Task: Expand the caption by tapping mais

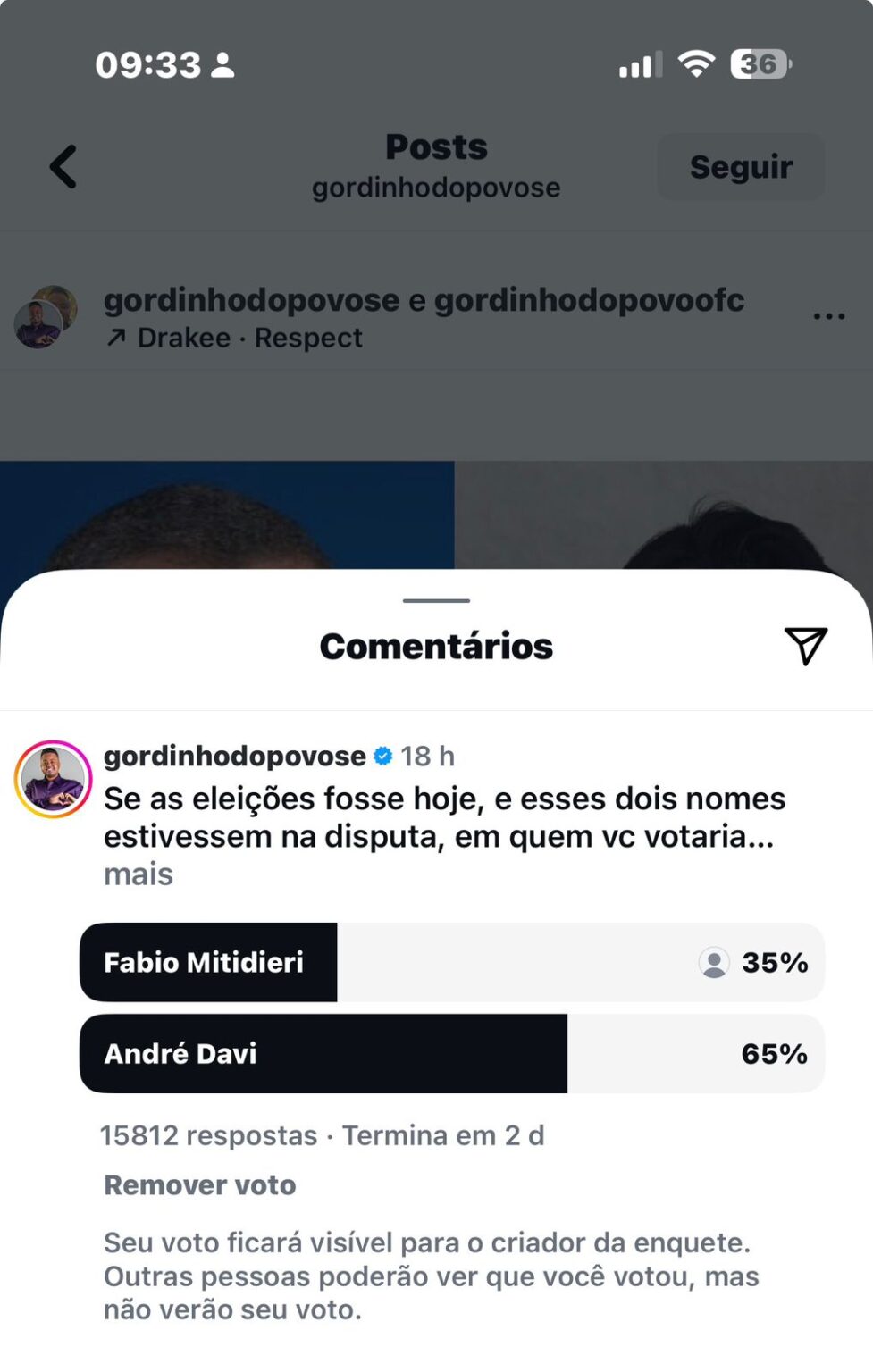Action: 139,874
